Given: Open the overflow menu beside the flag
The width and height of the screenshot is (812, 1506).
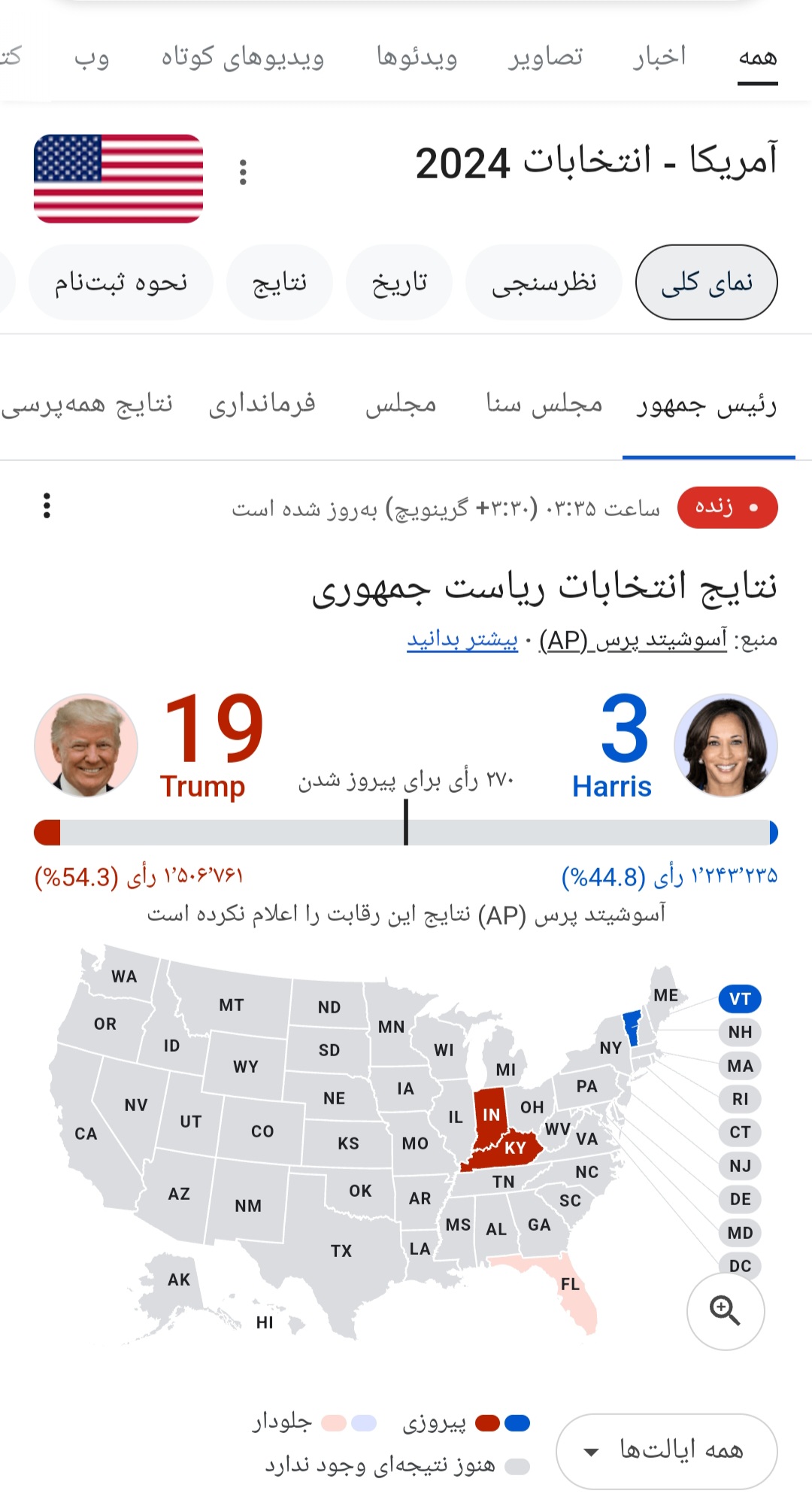Looking at the screenshot, I should point(243,172).
